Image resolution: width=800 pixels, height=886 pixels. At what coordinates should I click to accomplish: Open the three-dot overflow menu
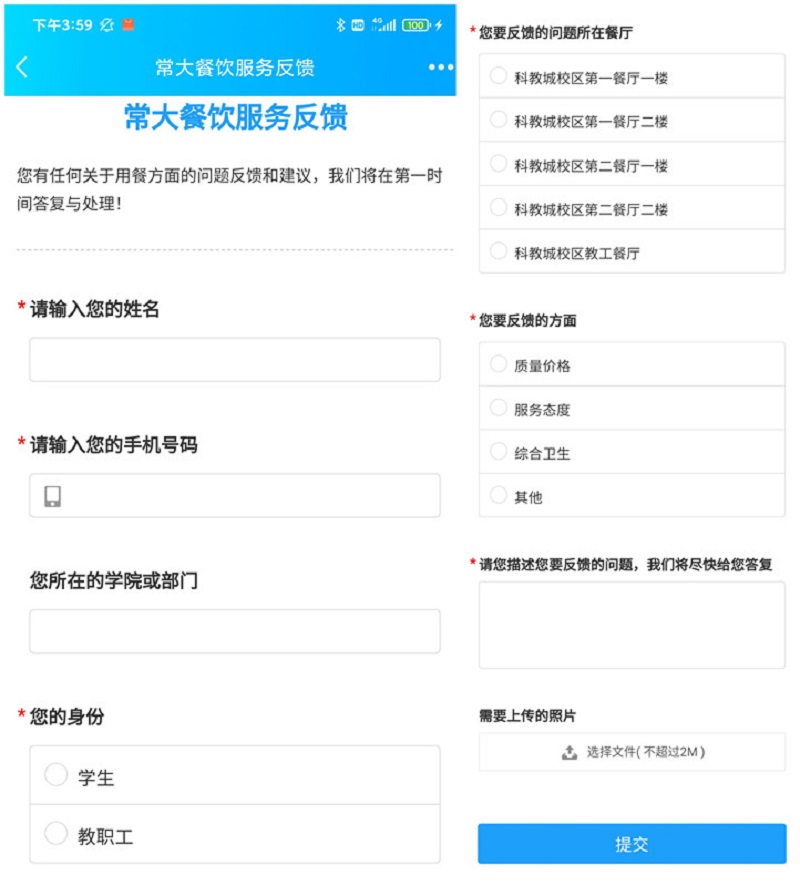pos(441,67)
